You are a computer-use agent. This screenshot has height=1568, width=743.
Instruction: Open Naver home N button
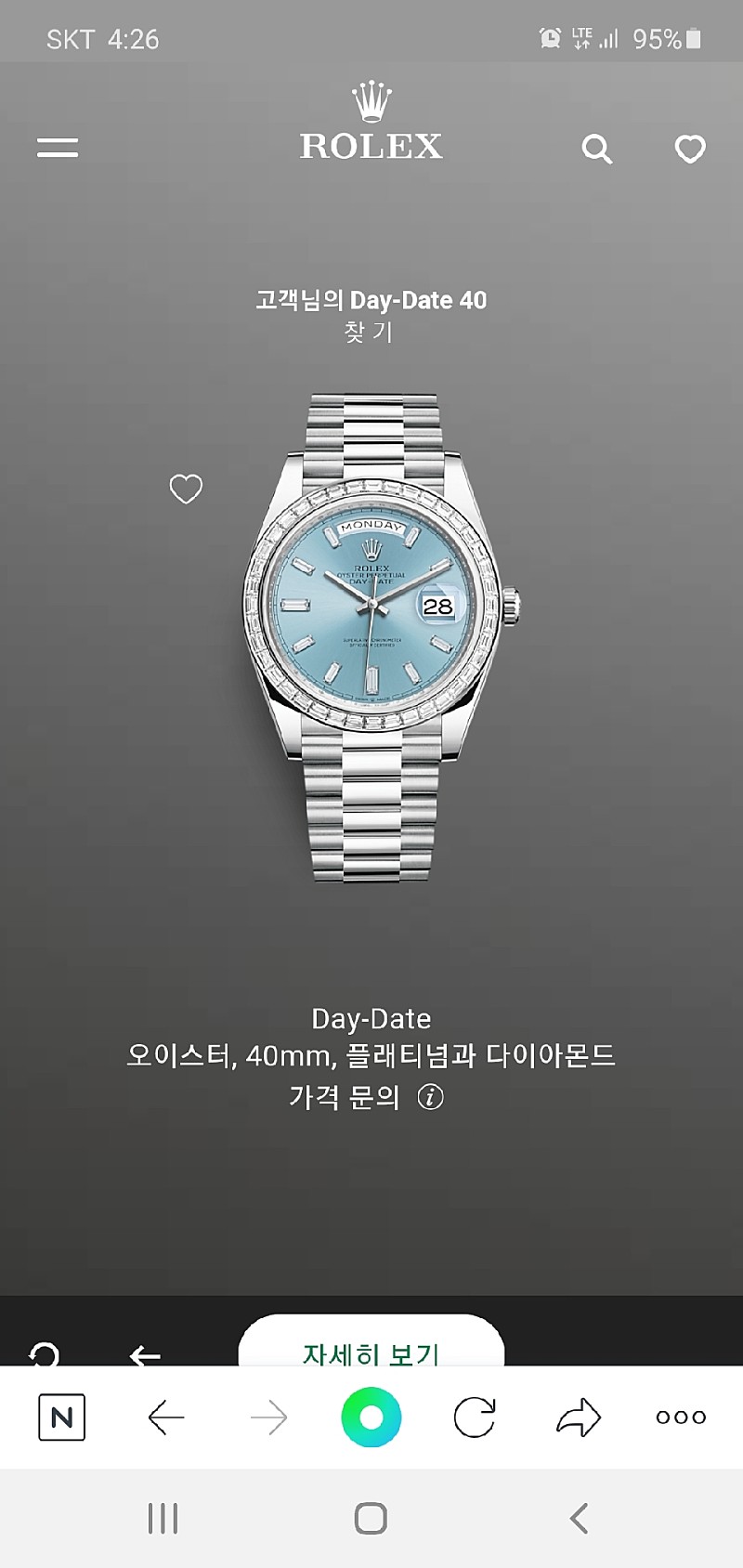(x=61, y=1418)
